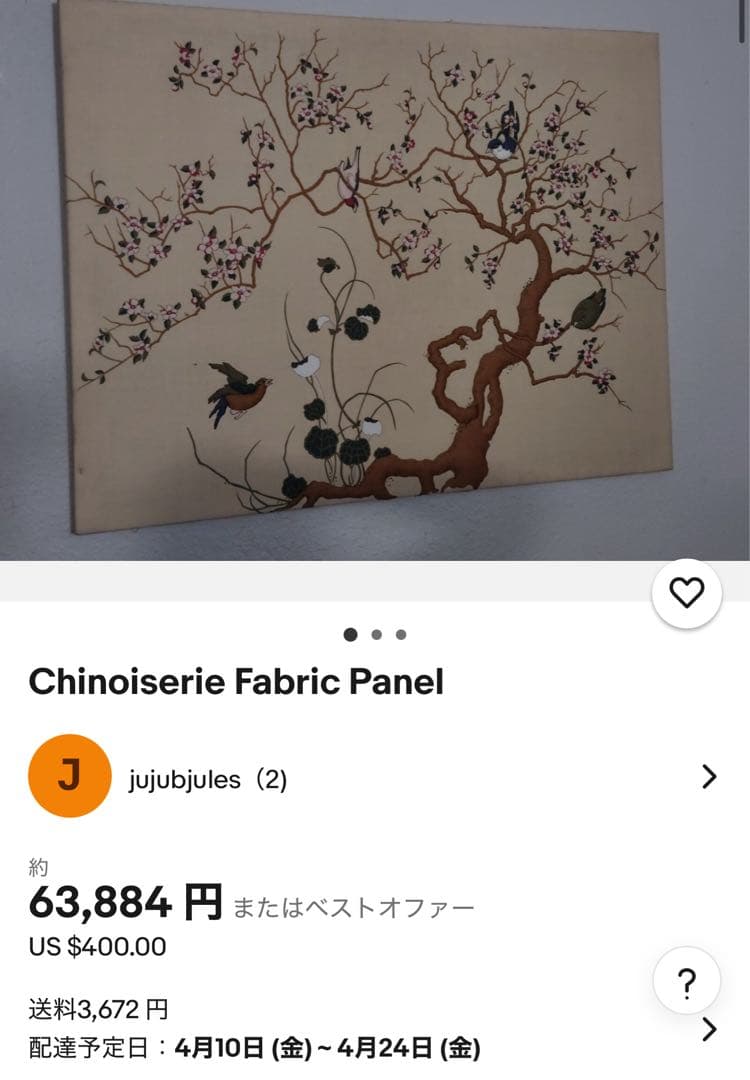Advance the image carousel using its dot indicator
750x1080 pixels.
375,634
